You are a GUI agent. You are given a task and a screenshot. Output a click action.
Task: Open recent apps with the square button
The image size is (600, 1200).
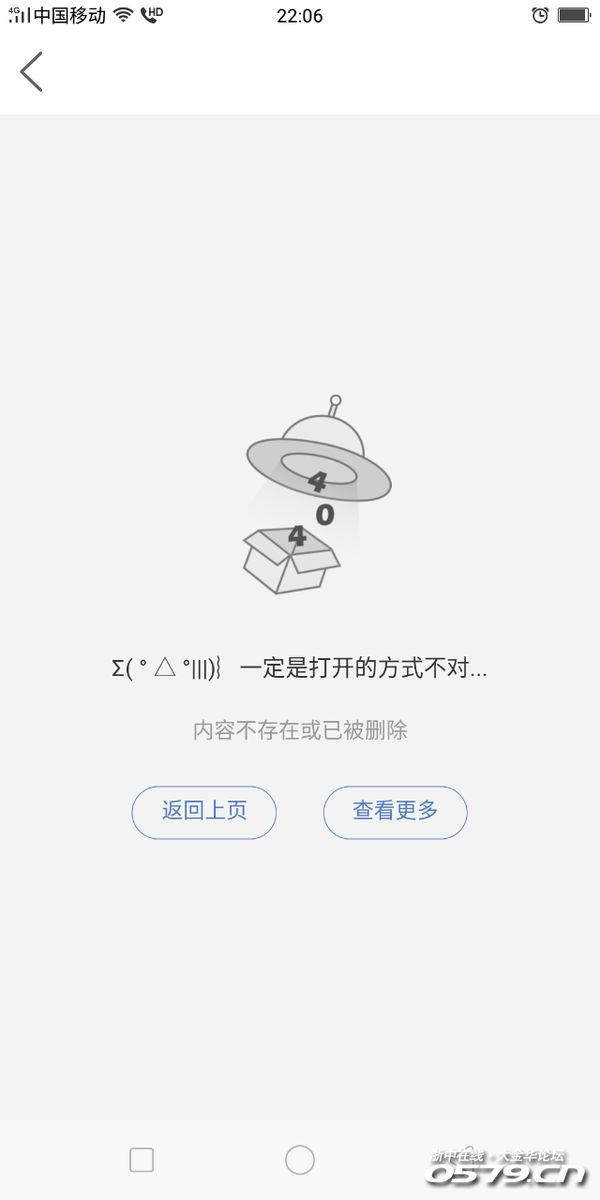pos(142,1159)
